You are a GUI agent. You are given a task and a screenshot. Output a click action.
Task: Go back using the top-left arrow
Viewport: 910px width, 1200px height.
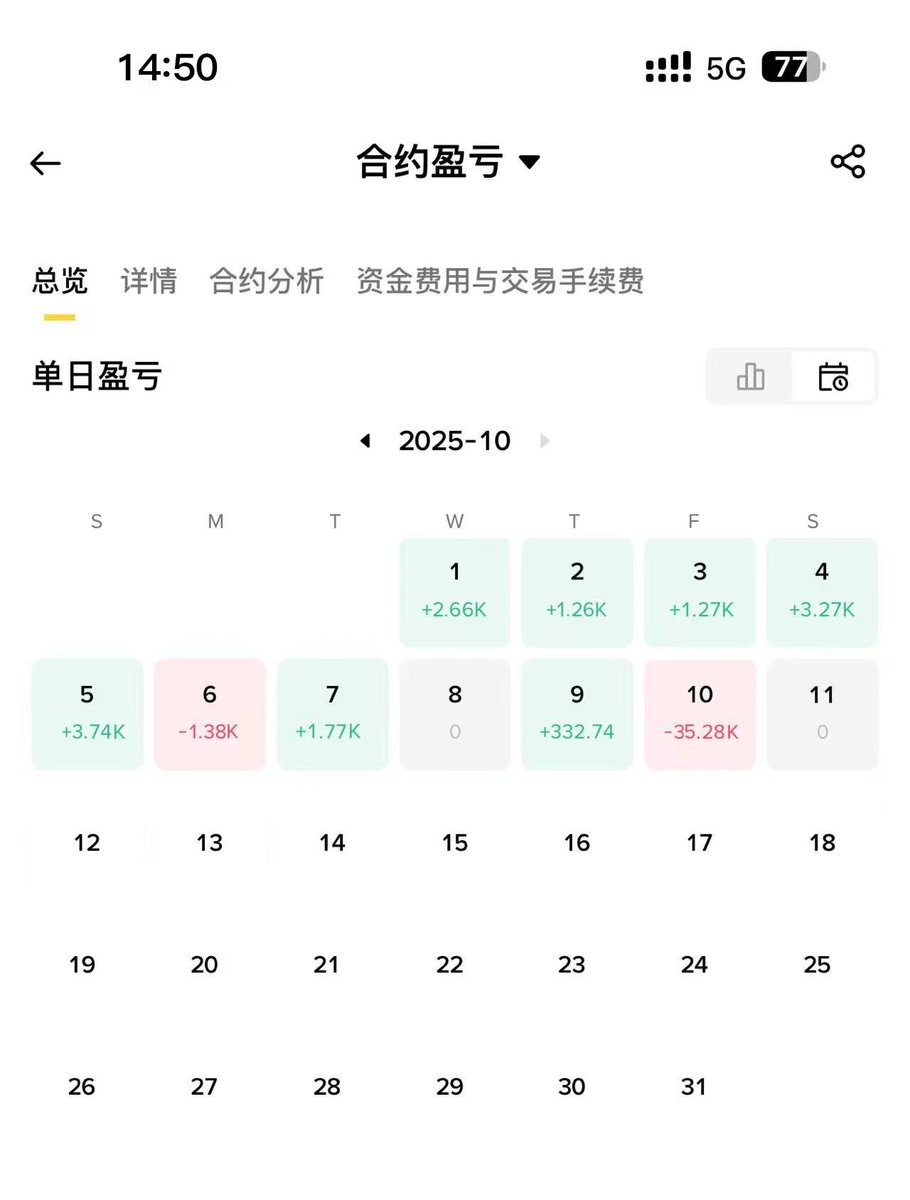coord(46,163)
